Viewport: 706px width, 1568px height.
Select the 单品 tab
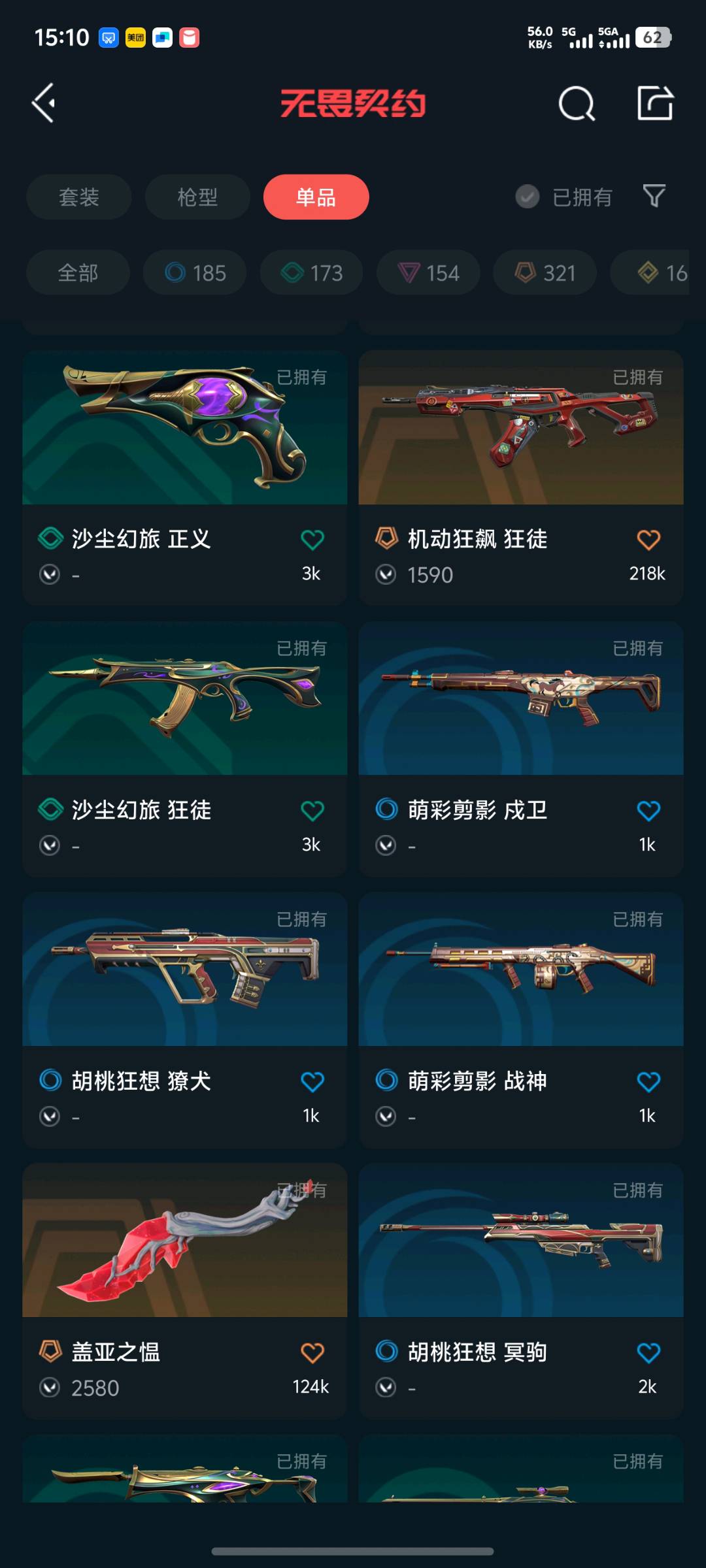tap(316, 197)
